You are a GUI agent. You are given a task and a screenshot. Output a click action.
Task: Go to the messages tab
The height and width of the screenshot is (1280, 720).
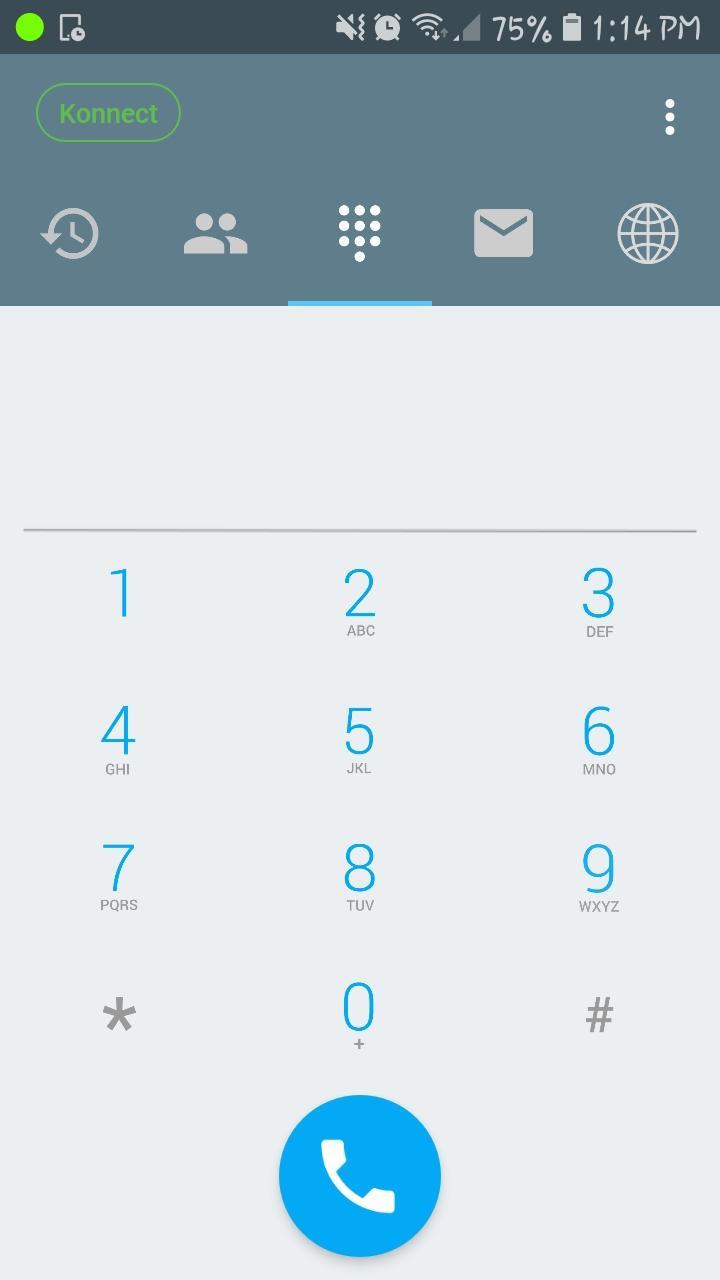503,234
